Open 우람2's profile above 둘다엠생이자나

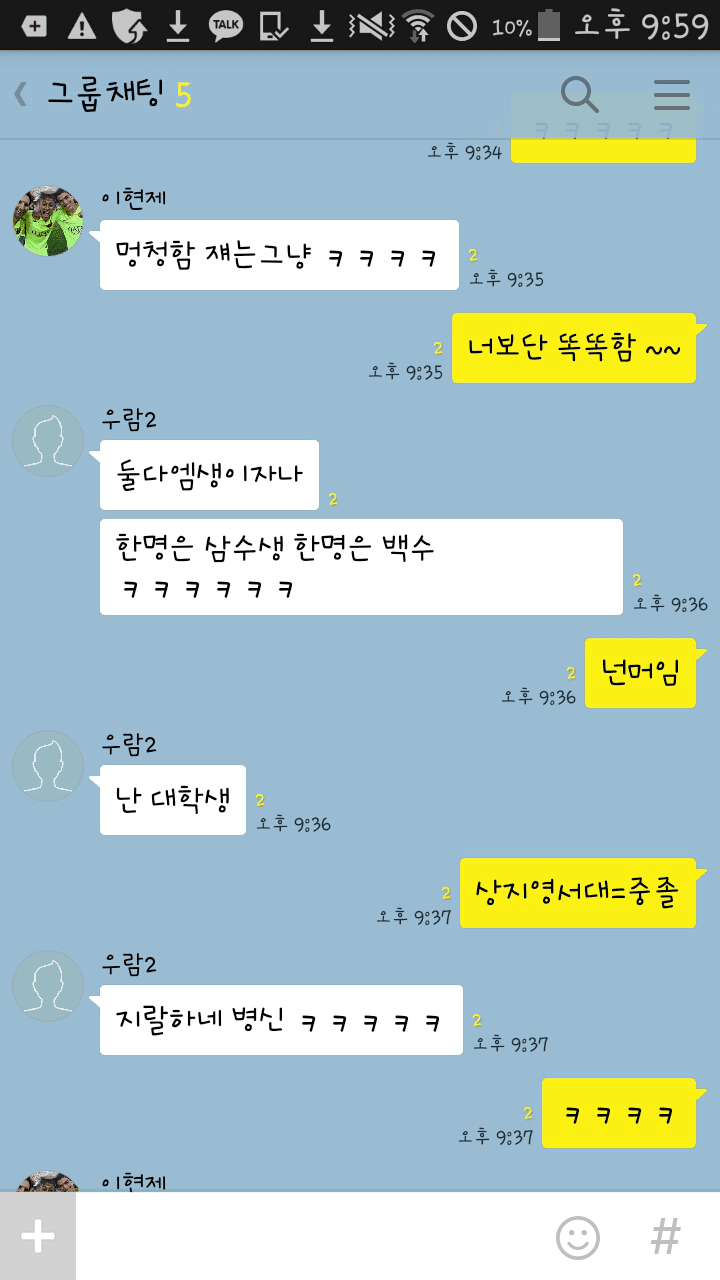tap(48, 441)
